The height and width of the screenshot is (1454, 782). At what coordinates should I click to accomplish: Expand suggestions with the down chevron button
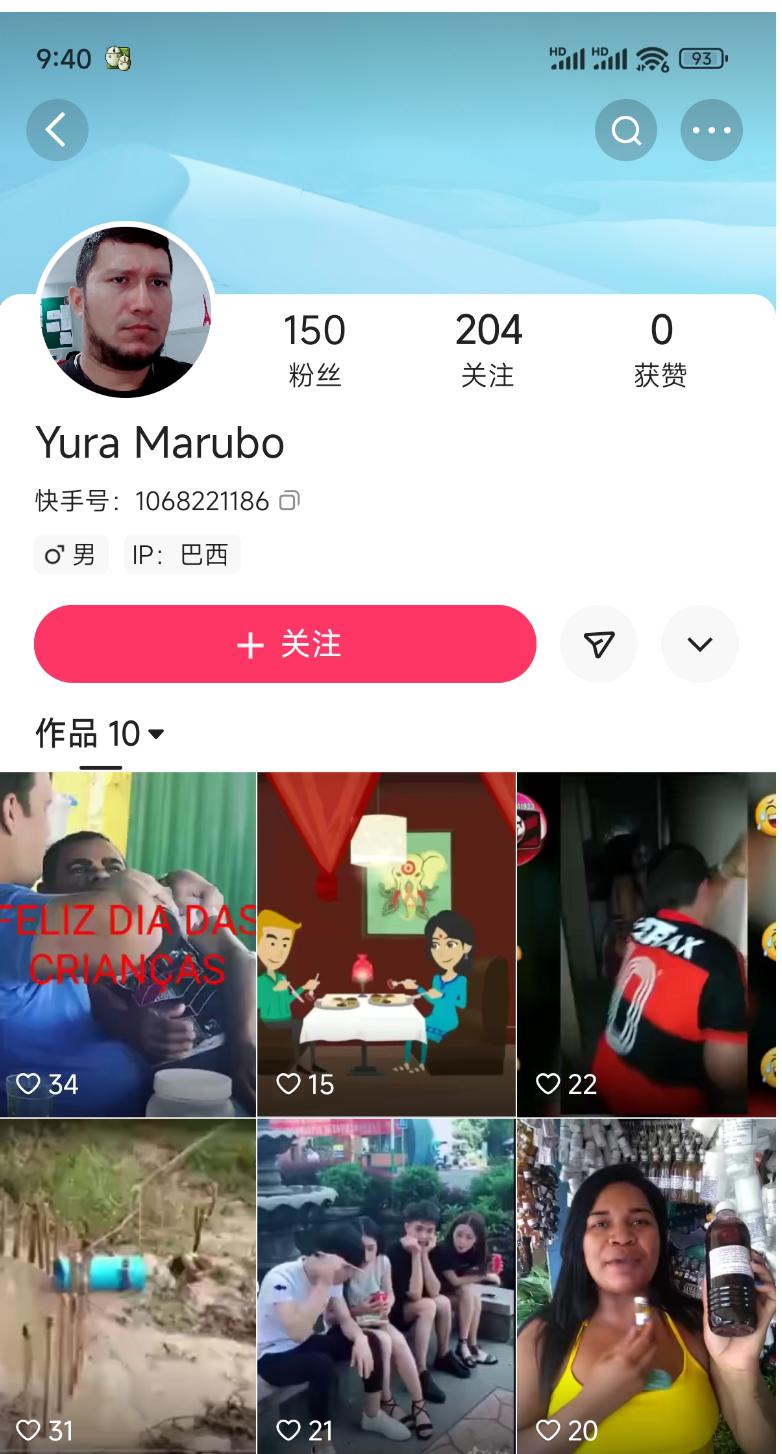(x=700, y=644)
